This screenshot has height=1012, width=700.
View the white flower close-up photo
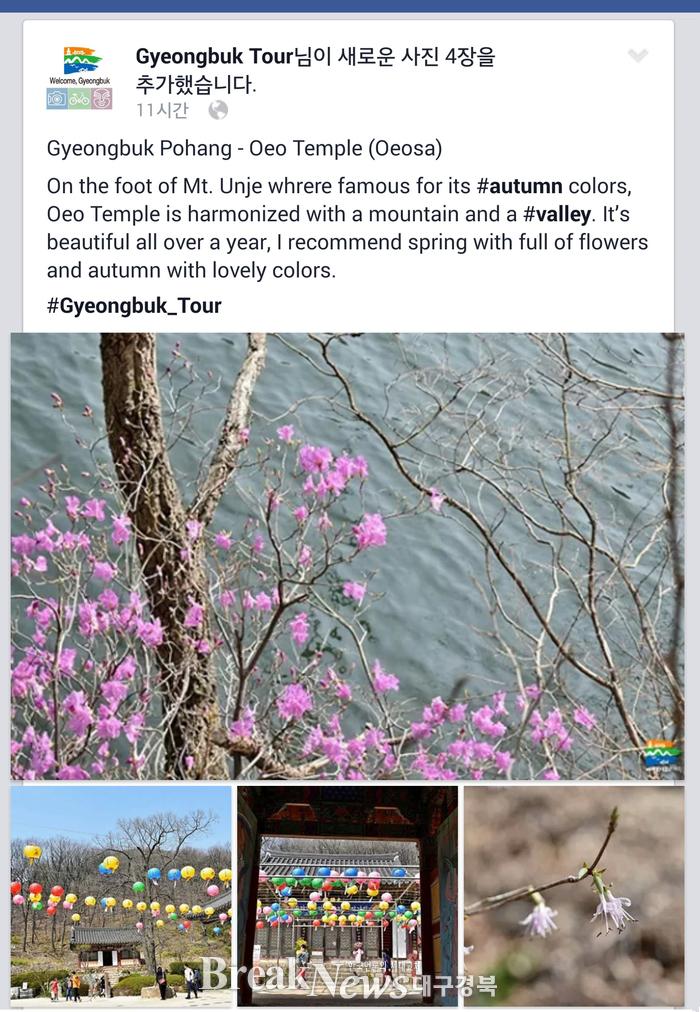tap(573, 893)
